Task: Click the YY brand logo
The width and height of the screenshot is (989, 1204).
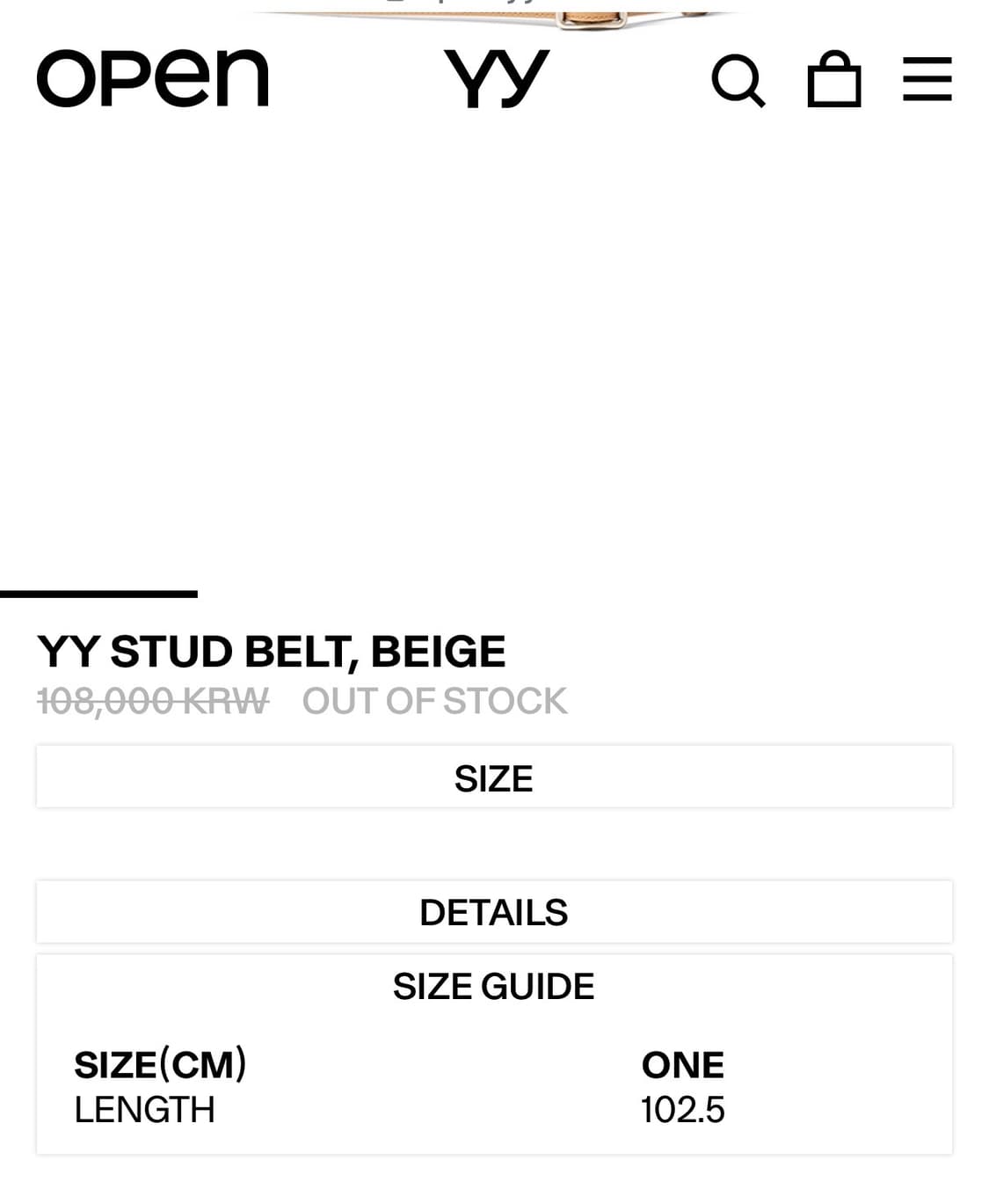Action: coord(497,79)
